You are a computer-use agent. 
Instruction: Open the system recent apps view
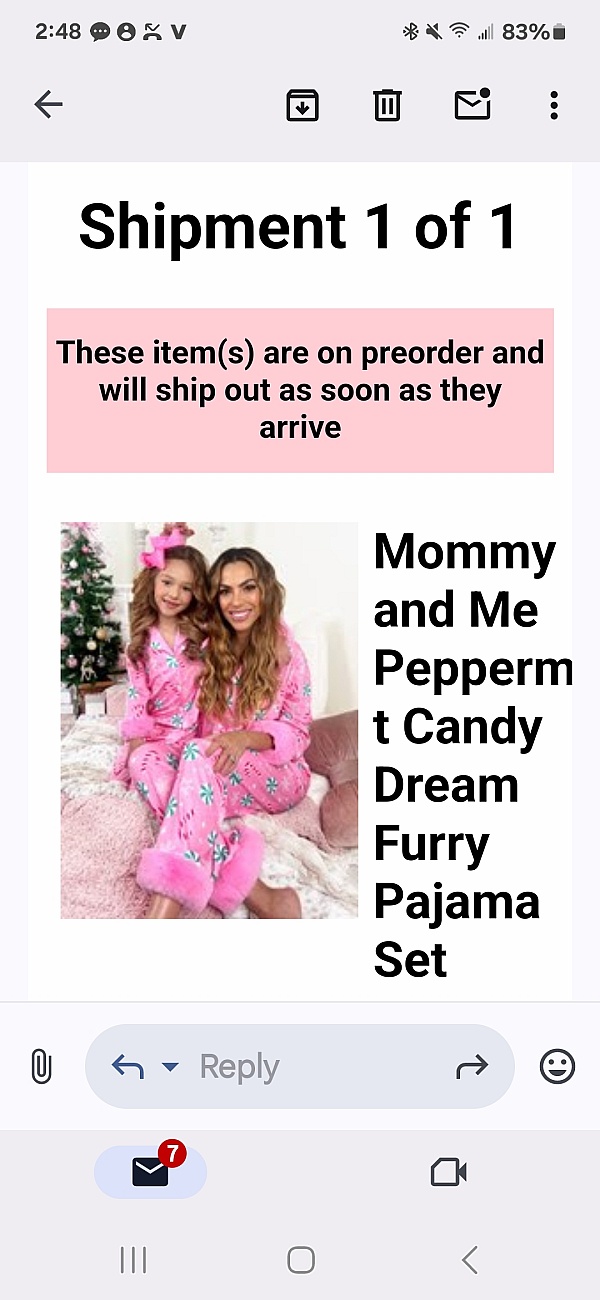pyautogui.click(x=133, y=1260)
